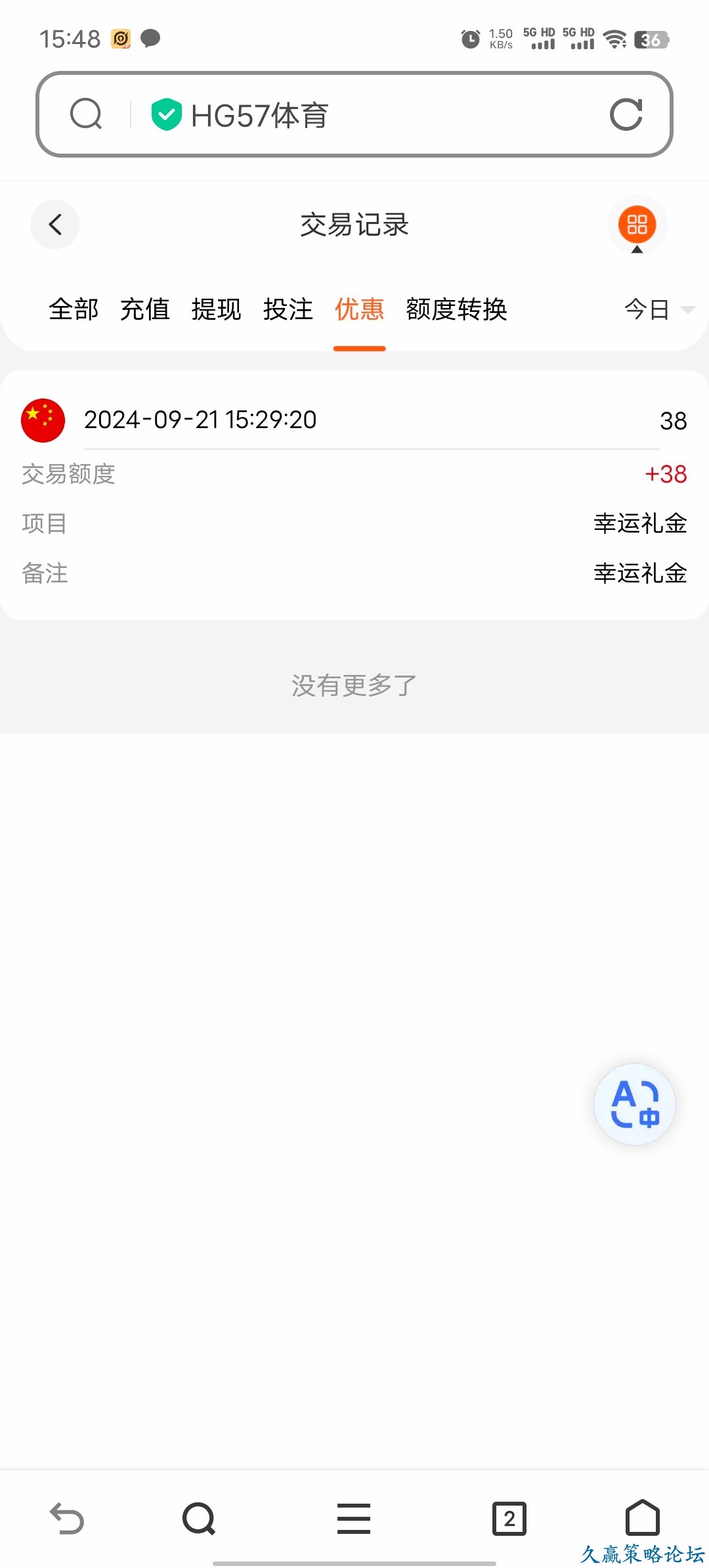Switch to the 充值 tab
The width and height of the screenshot is (709, 1568).
coord(145,309)
